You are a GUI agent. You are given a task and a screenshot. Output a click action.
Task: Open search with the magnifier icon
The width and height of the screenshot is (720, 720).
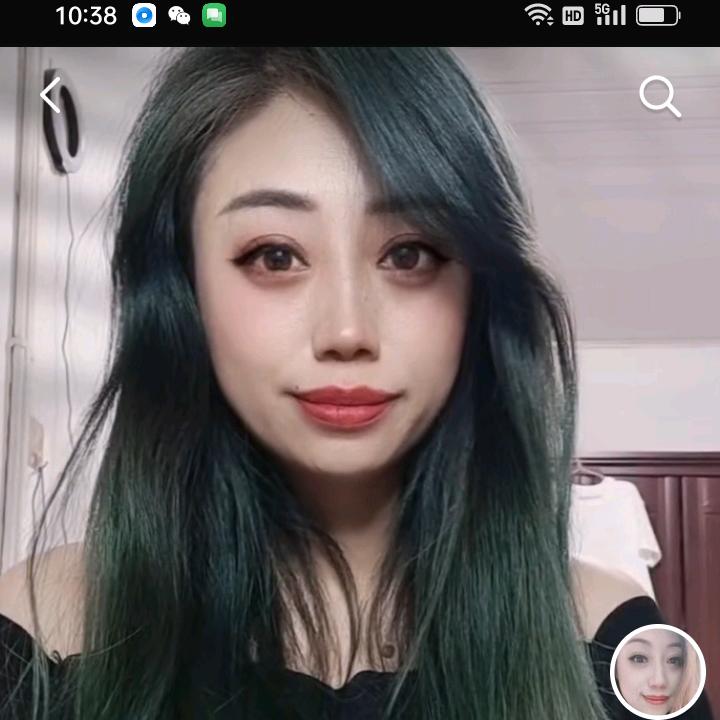[659, 97]
